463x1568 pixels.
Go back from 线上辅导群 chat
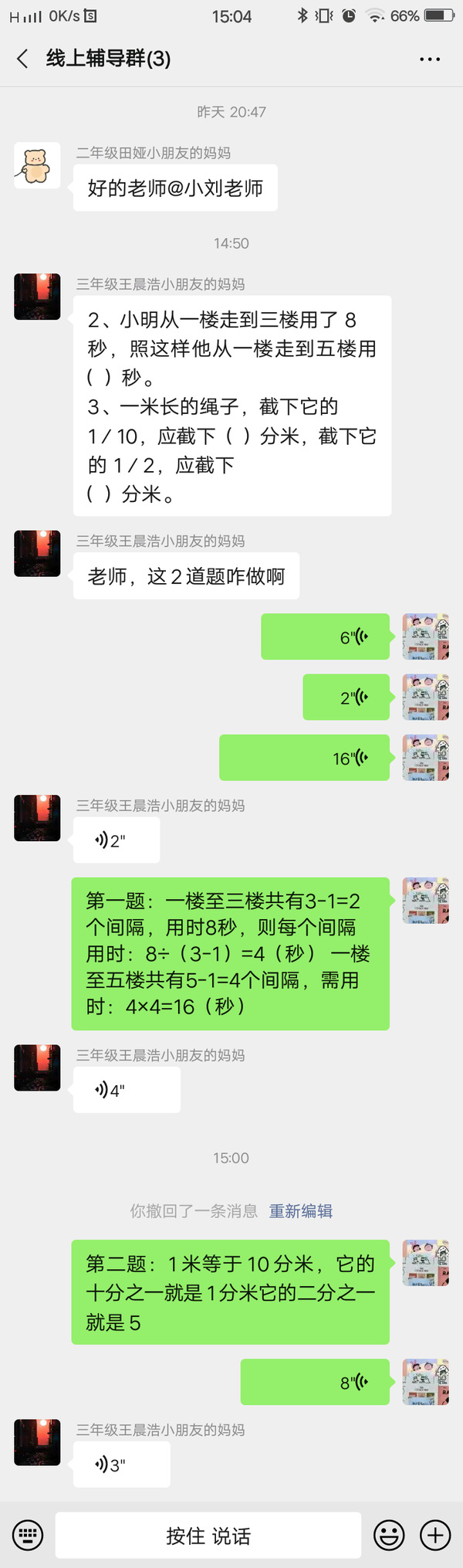click(x=22, y=59)
